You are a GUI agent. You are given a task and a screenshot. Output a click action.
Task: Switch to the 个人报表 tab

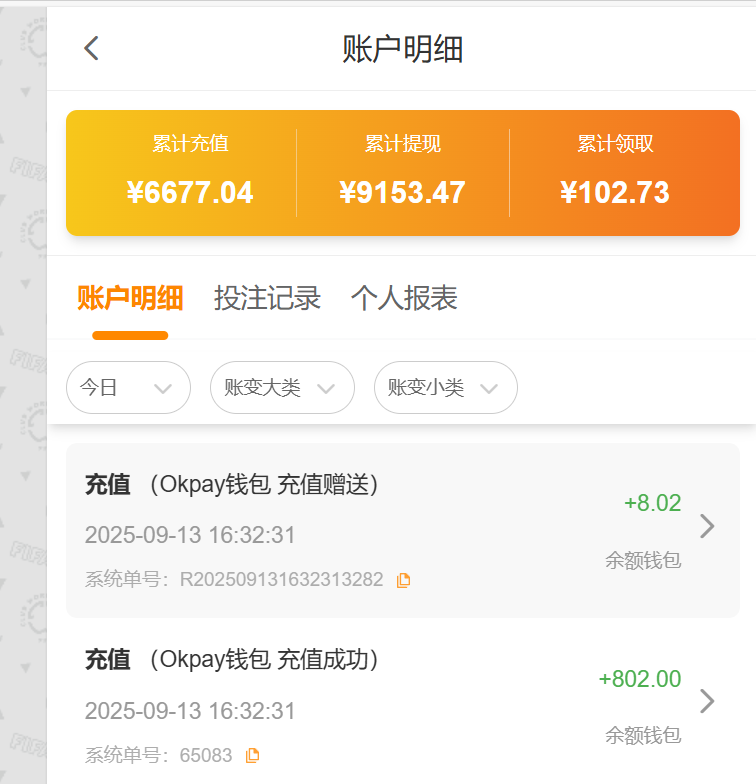[x=405, y=298]
